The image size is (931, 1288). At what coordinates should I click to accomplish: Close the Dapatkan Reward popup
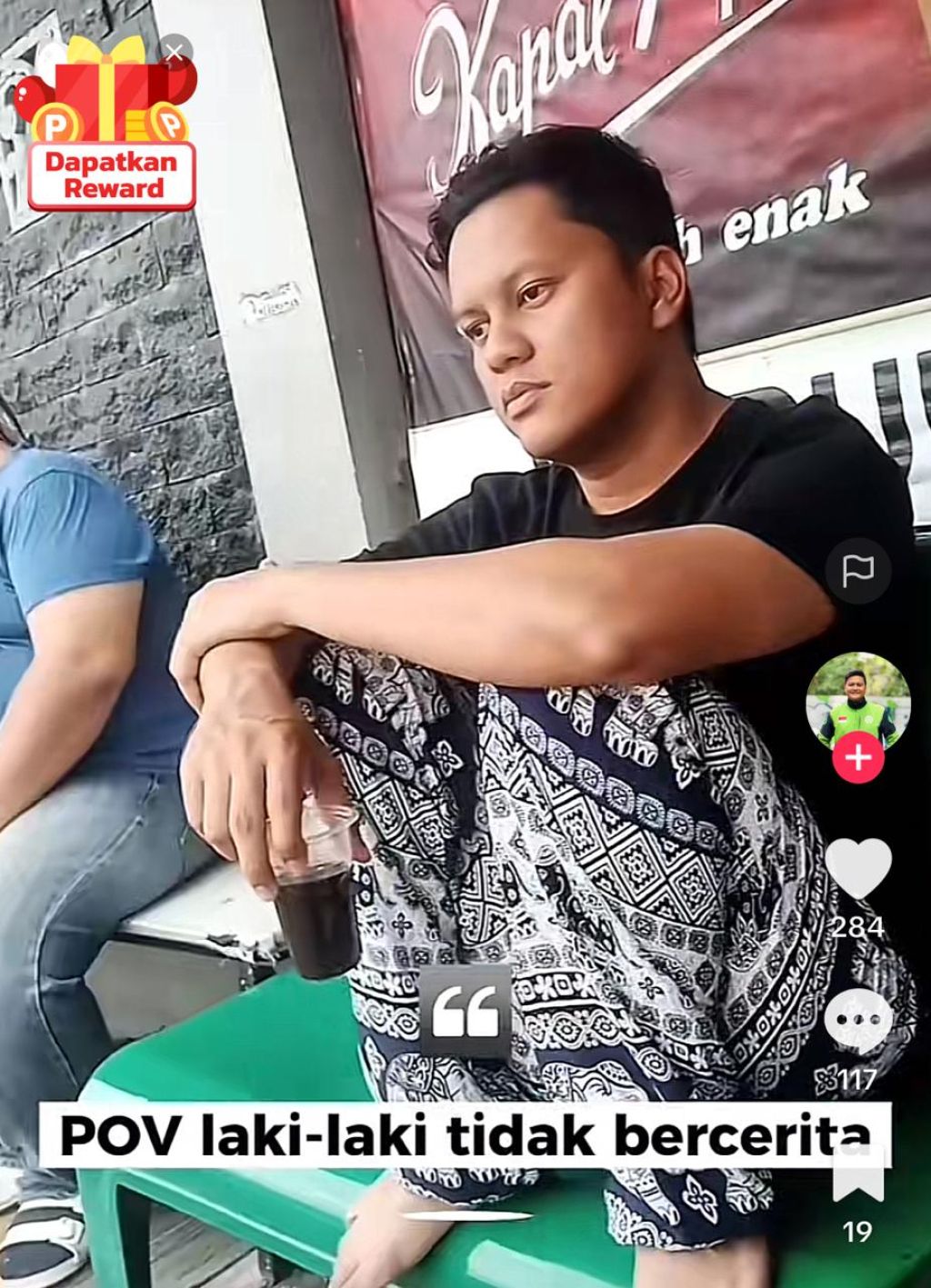tap(175, 52)
